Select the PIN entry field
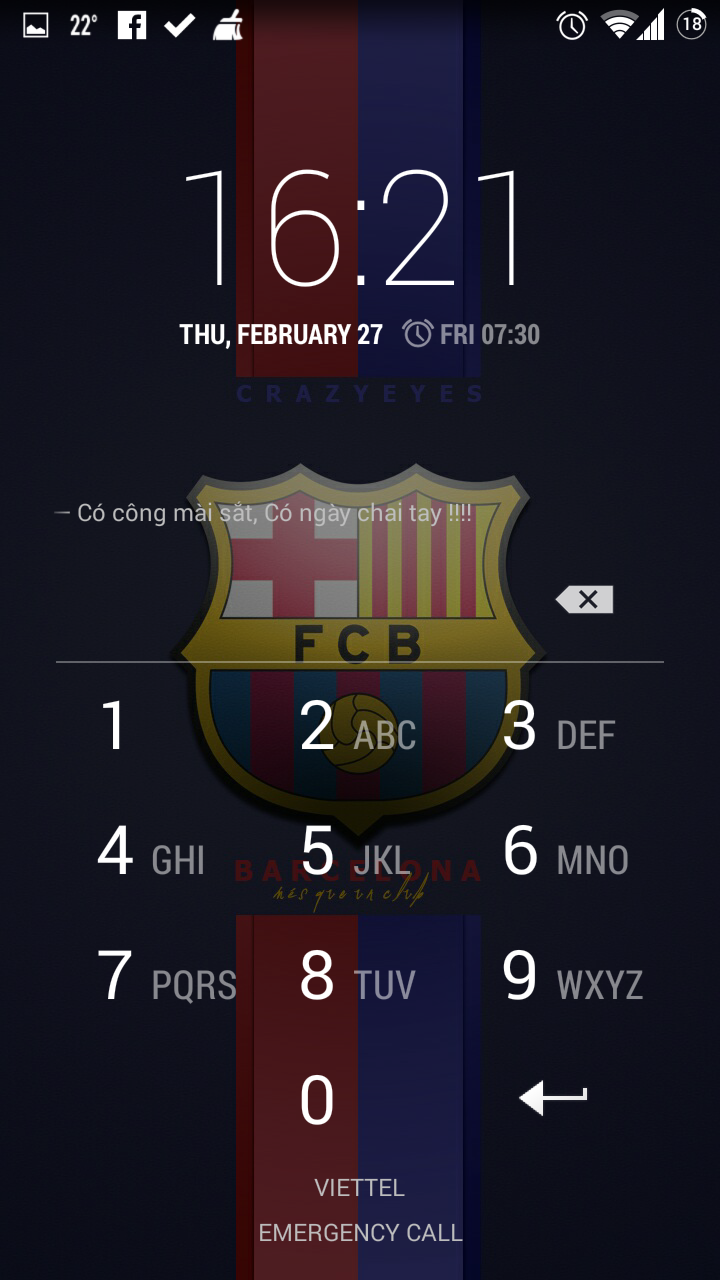 (300, 600)
